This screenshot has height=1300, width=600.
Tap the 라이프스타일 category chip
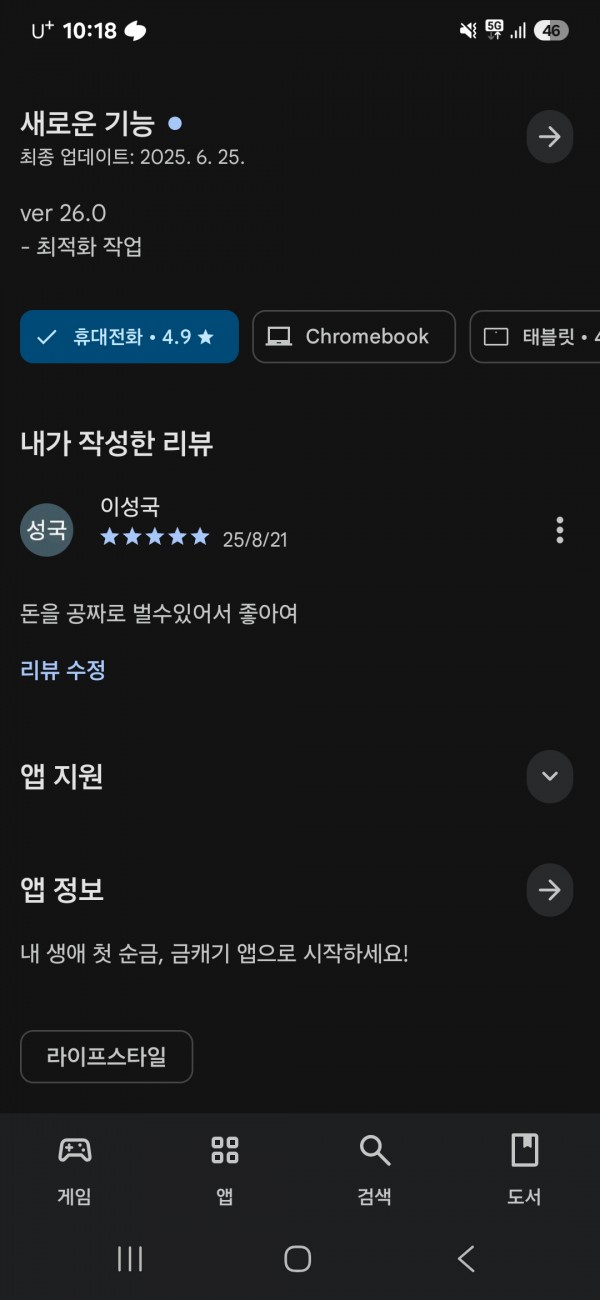106,1056
